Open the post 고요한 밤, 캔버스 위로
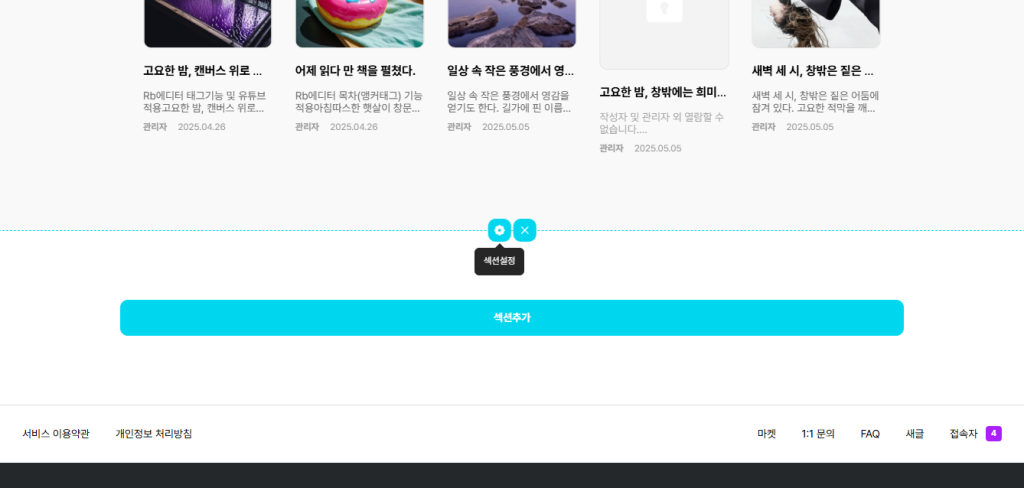Screen dimensions: 1024x488 click(202, 71)
